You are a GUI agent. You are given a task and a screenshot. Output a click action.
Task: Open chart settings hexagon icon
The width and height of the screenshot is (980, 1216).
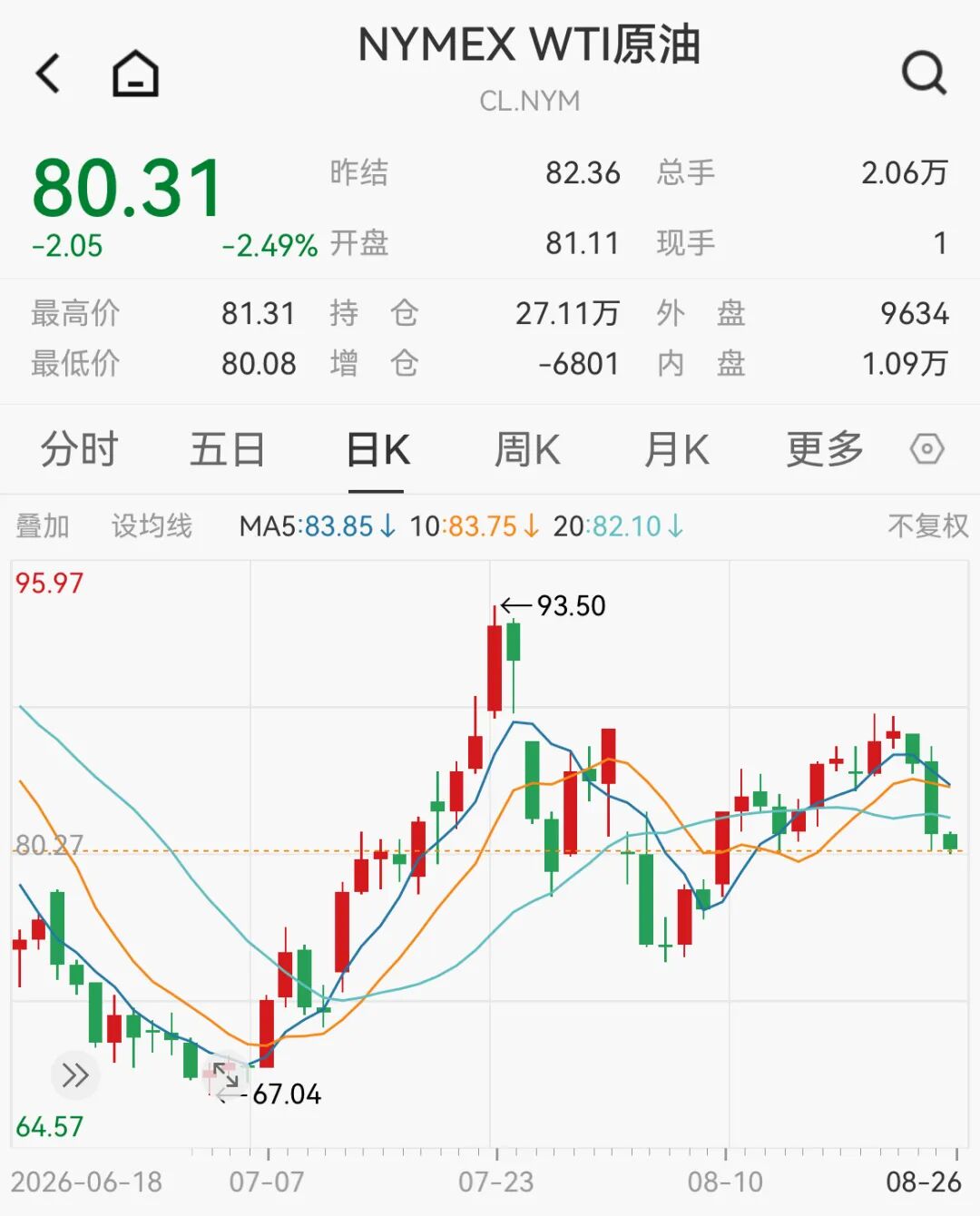(927, 449)
